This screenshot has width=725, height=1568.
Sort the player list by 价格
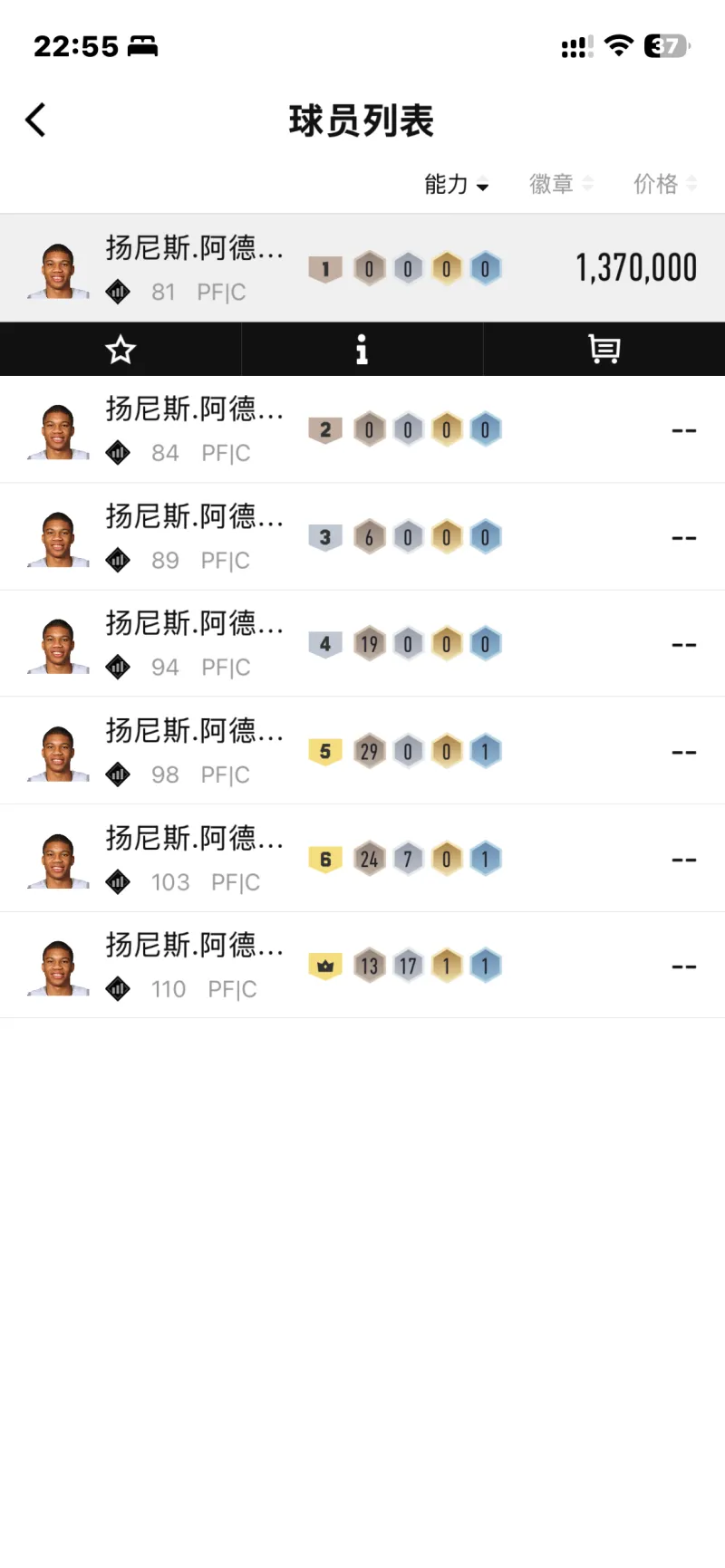(x=664, y=184)
